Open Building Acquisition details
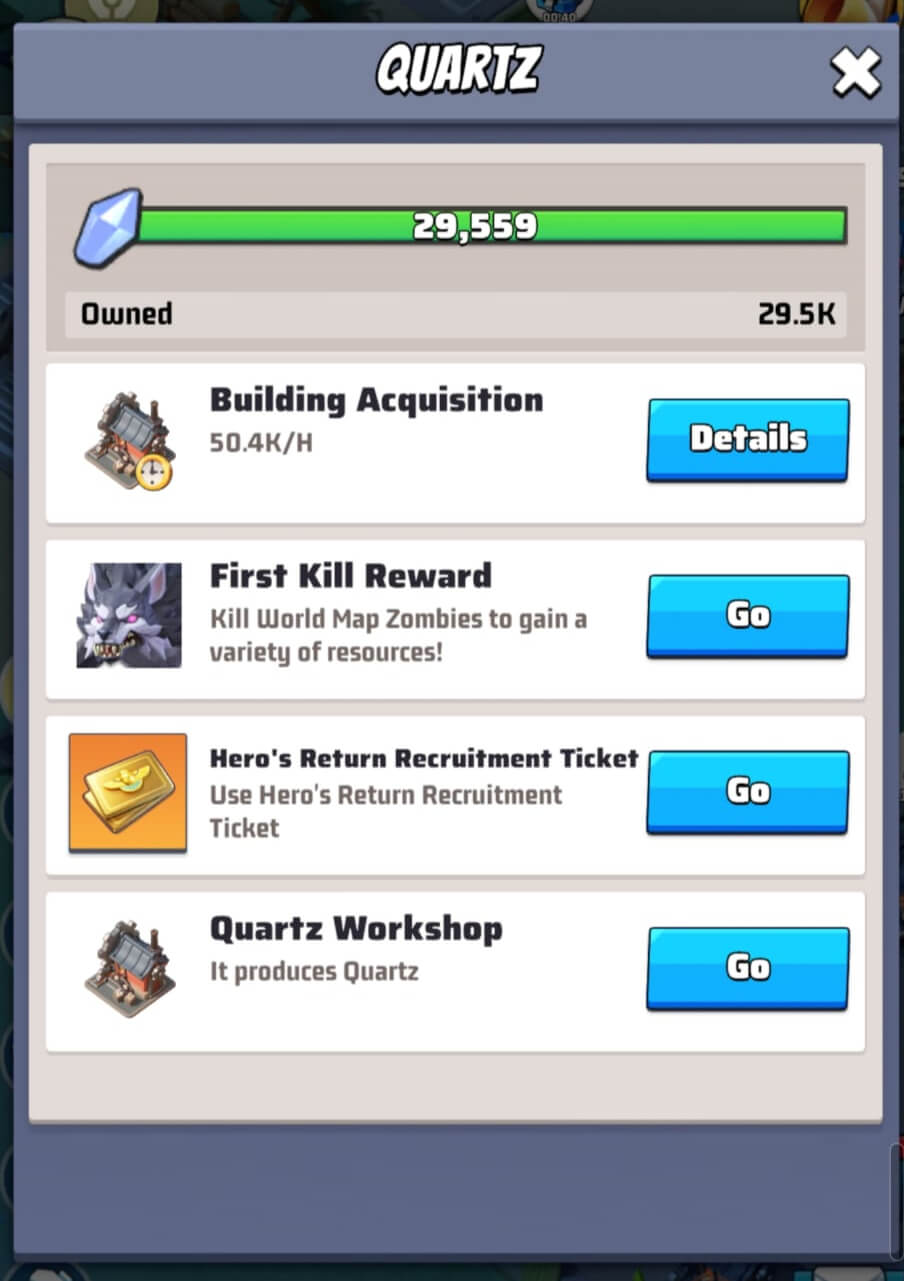904x1281 pixels. coord(748,439)
